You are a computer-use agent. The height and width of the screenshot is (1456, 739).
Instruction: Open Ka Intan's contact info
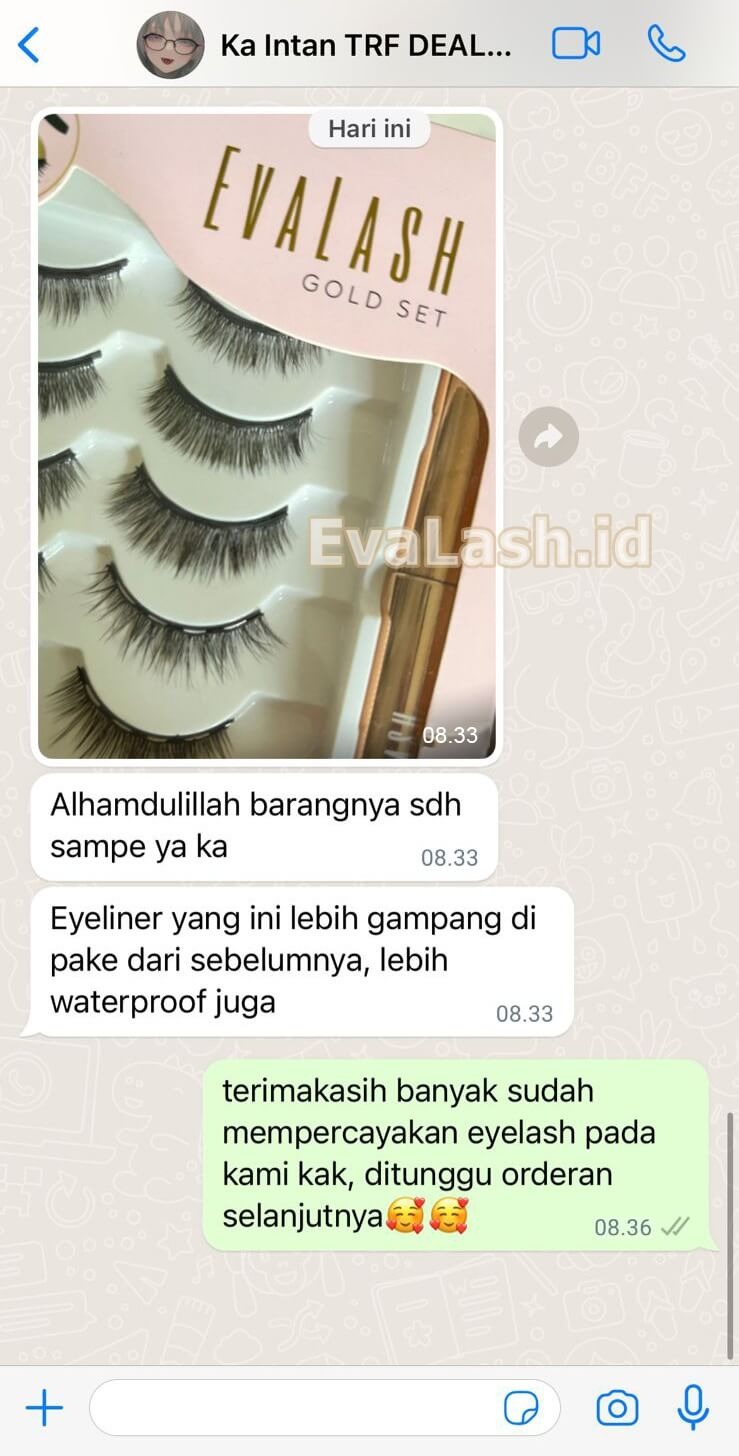[x=365, y=46]
